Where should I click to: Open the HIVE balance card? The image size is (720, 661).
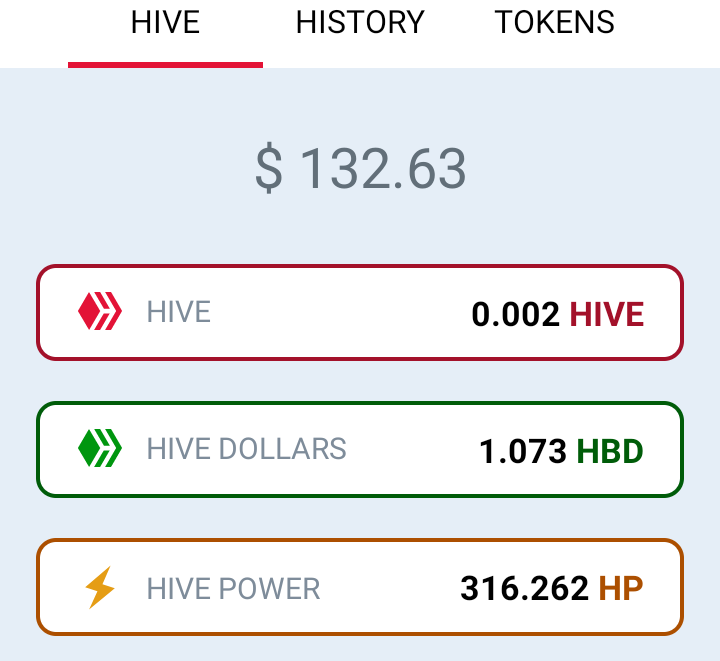point(360,313)
